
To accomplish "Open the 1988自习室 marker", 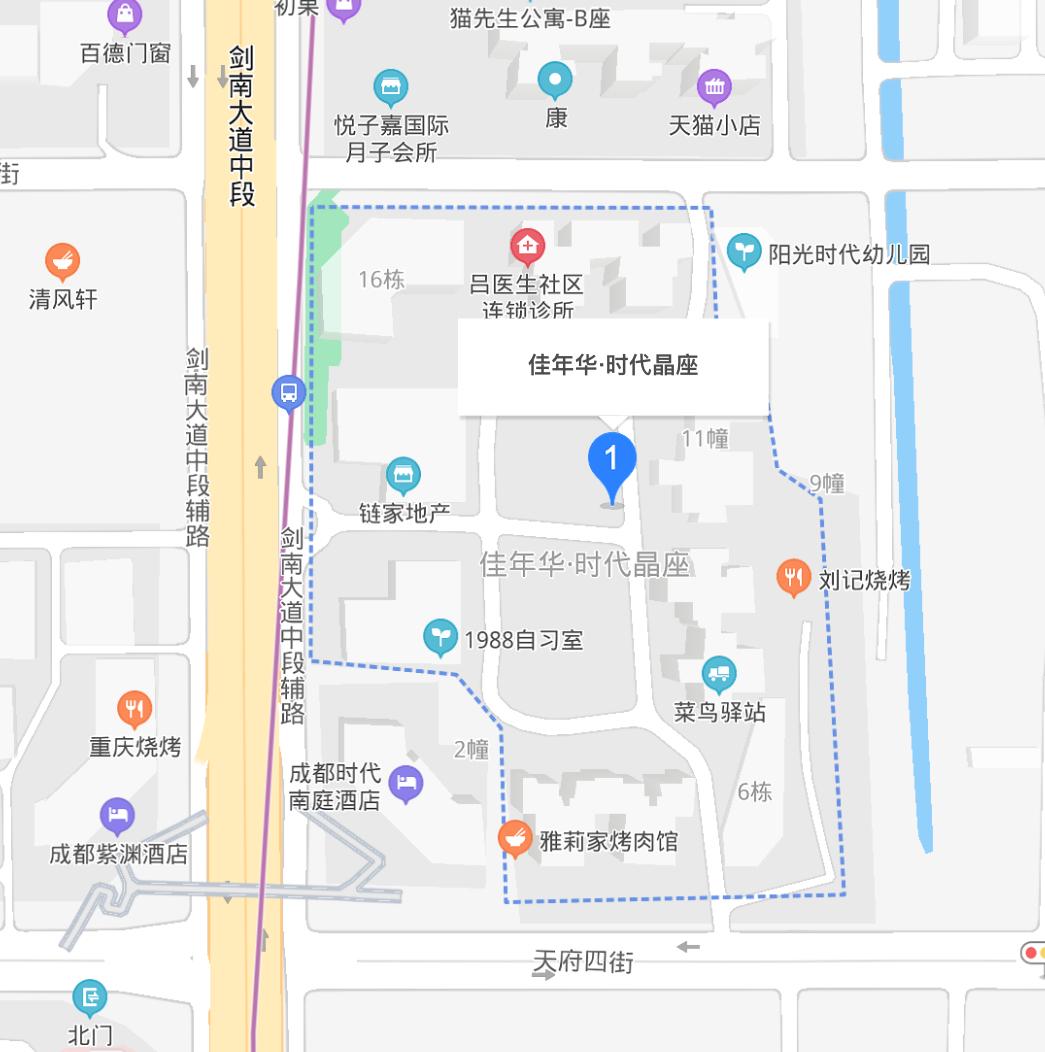I will point(440,637).
